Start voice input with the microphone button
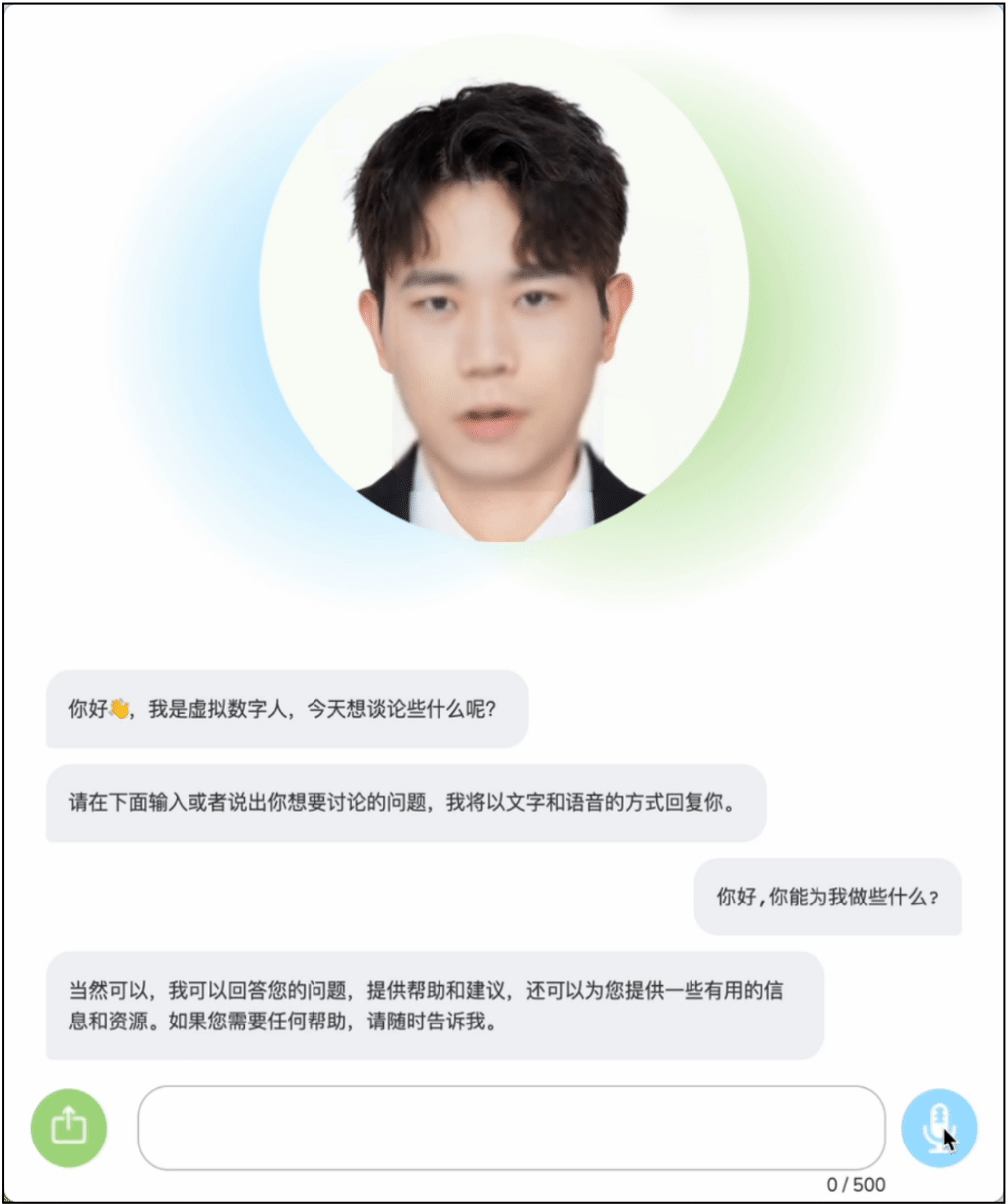Viewport: 1006px width, 1204px height. pyautogui.click(x=939, y=1128)
